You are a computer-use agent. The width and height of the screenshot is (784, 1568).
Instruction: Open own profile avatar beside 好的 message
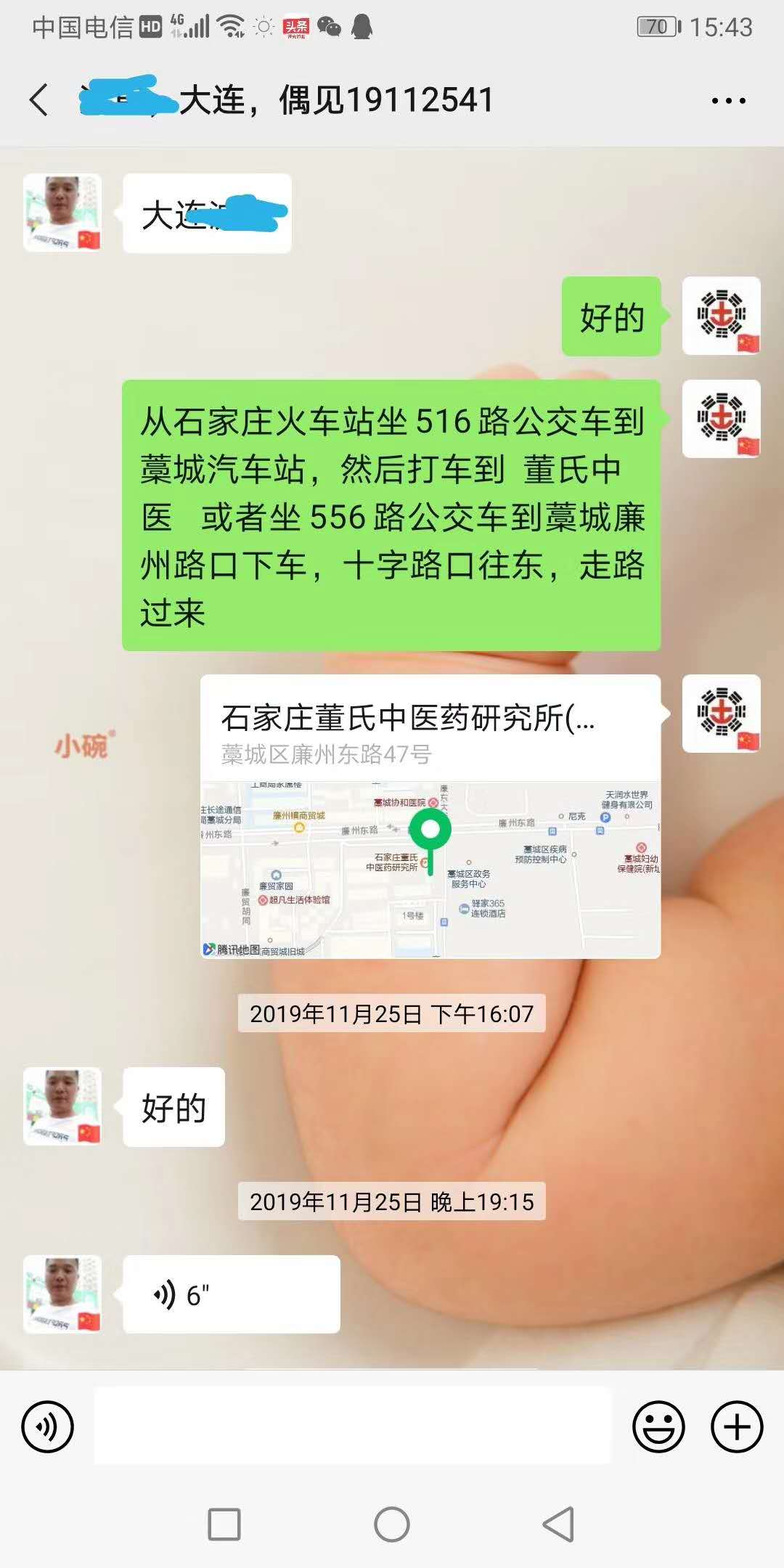pos(722,316)
